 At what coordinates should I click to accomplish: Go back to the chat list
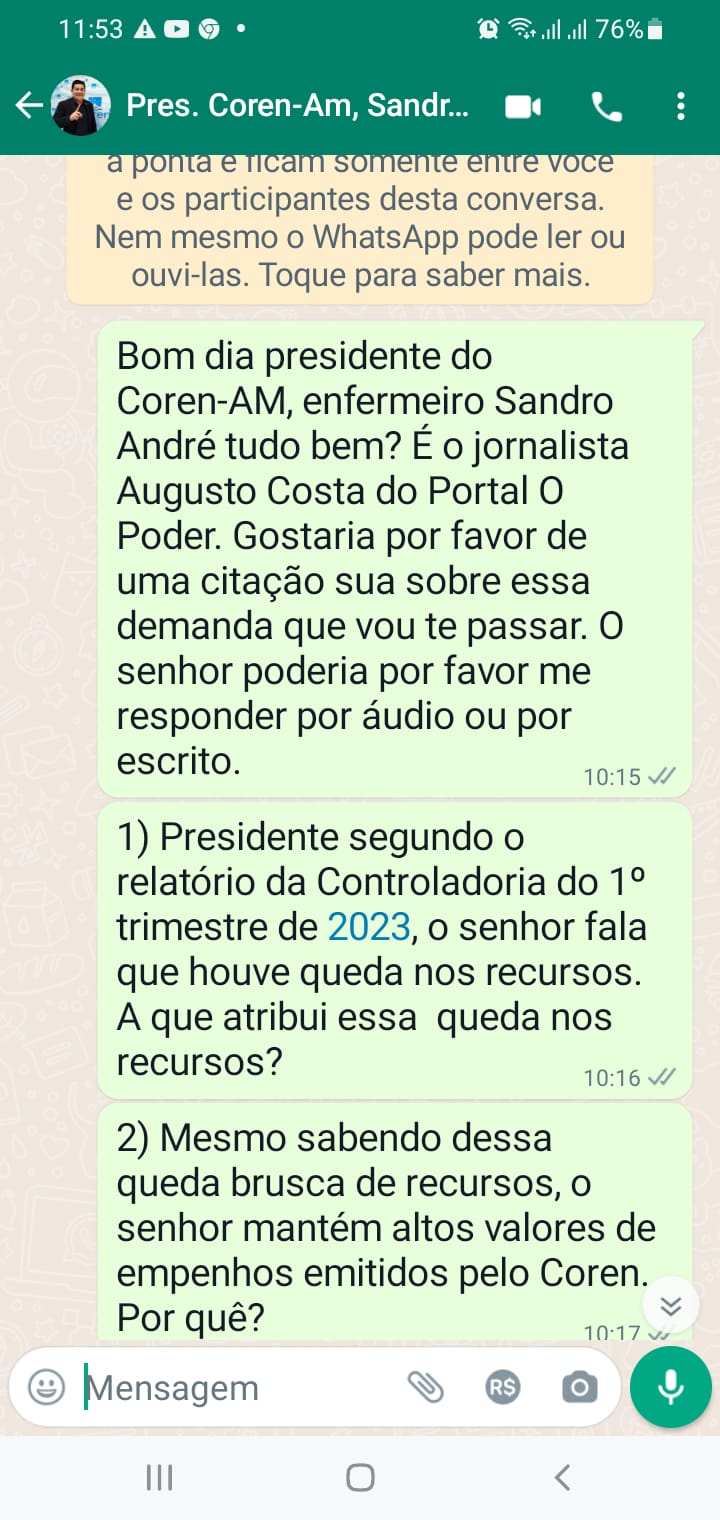click(x=28, y=106)
